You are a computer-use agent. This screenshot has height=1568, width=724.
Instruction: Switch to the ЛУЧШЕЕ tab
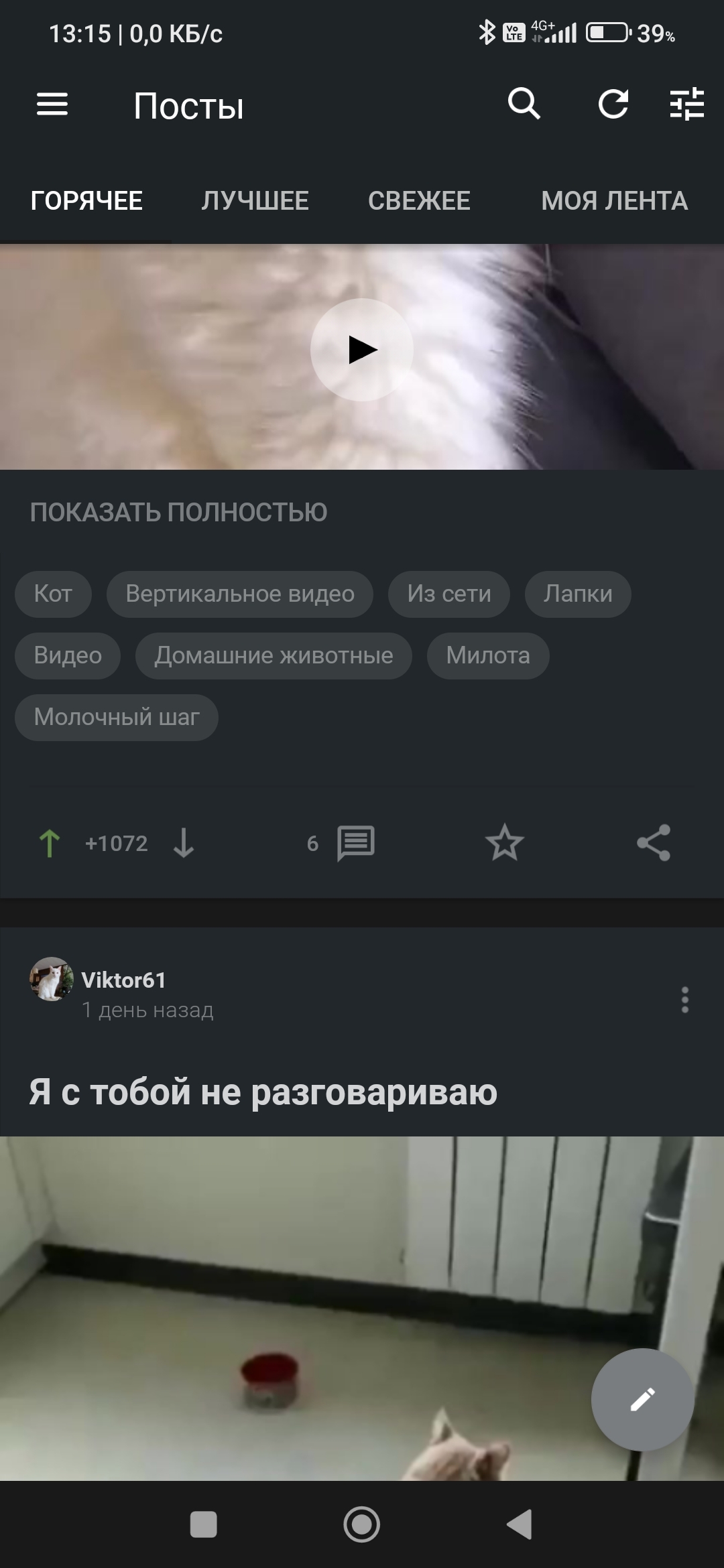255,201
